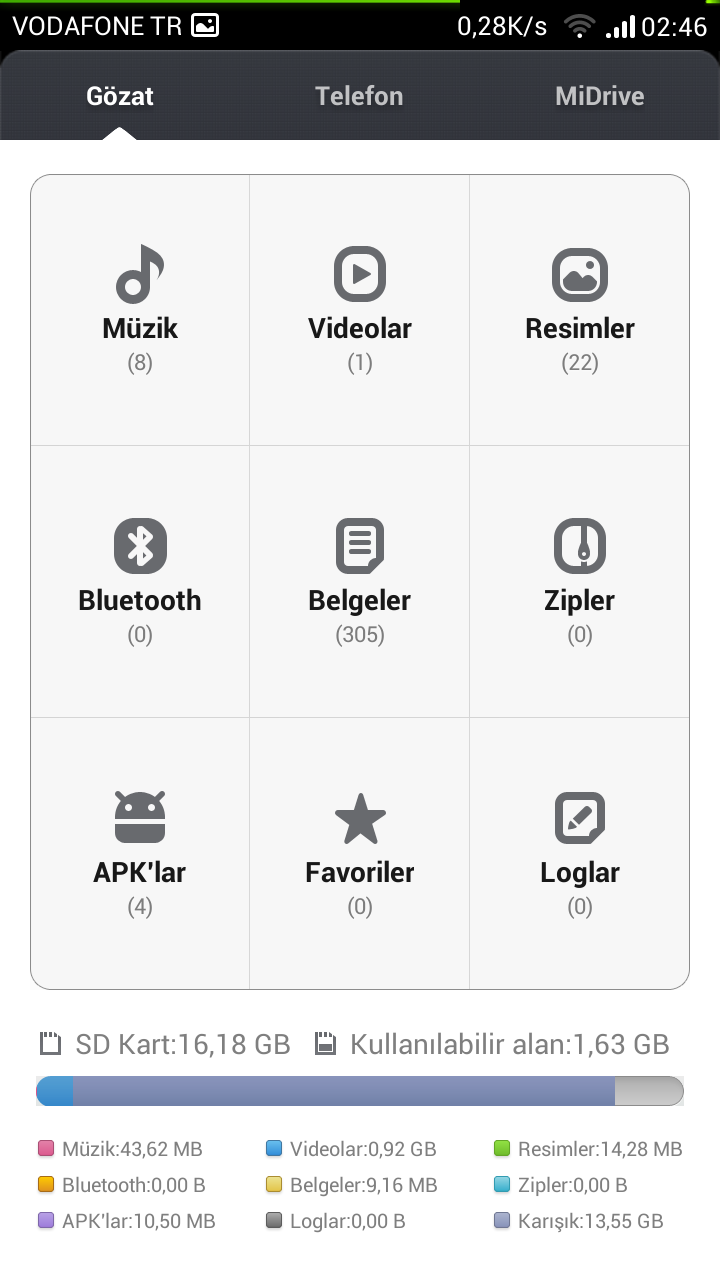Image resolution: width=720 pixels, height=1280 pixels.
Task: Open the Zipler archives category
Action: [580, 582]
